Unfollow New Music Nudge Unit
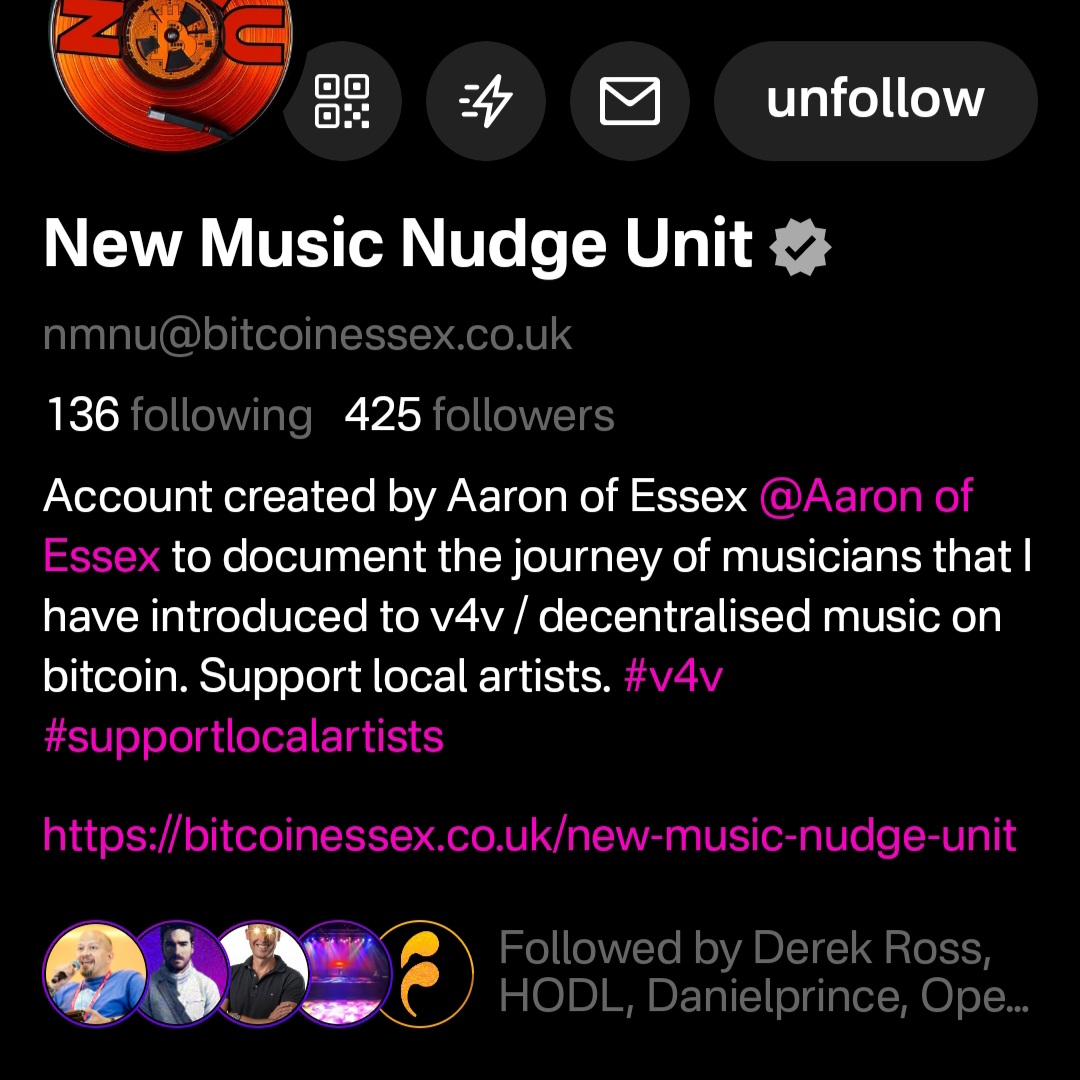 (x=875, y=100)
